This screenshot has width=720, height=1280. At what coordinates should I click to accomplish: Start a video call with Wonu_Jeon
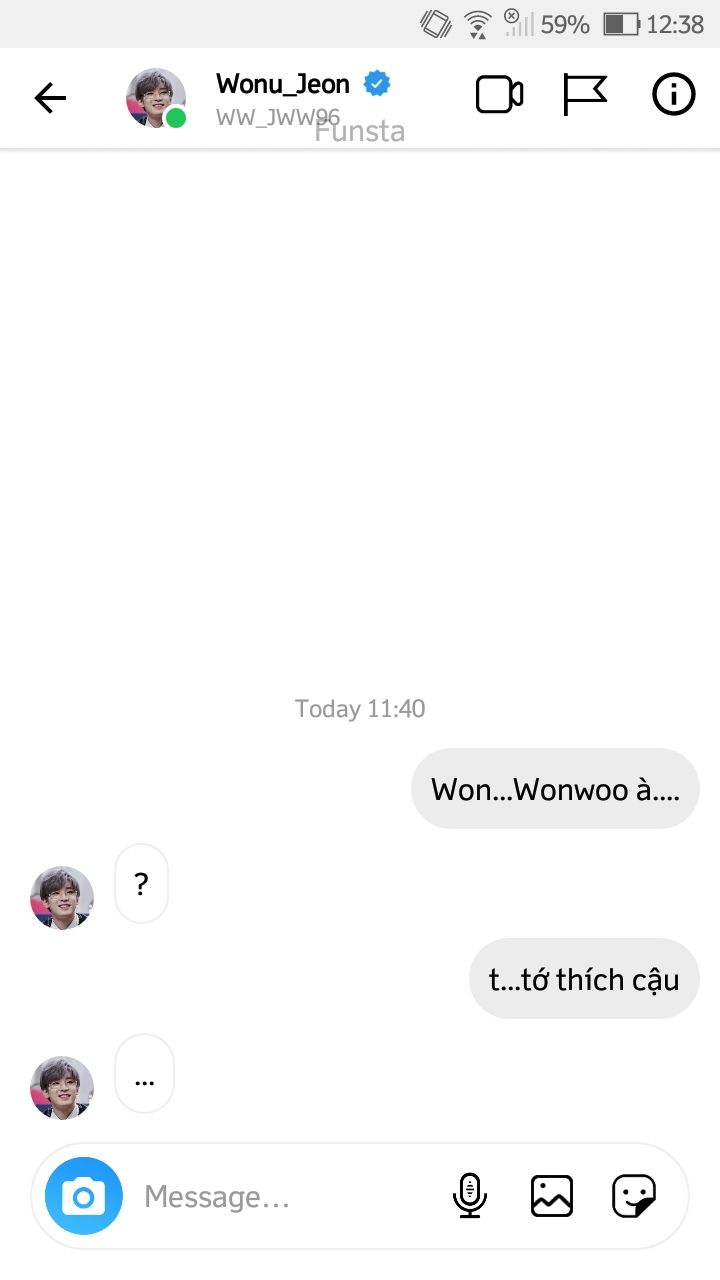click(x=499, y=96)
